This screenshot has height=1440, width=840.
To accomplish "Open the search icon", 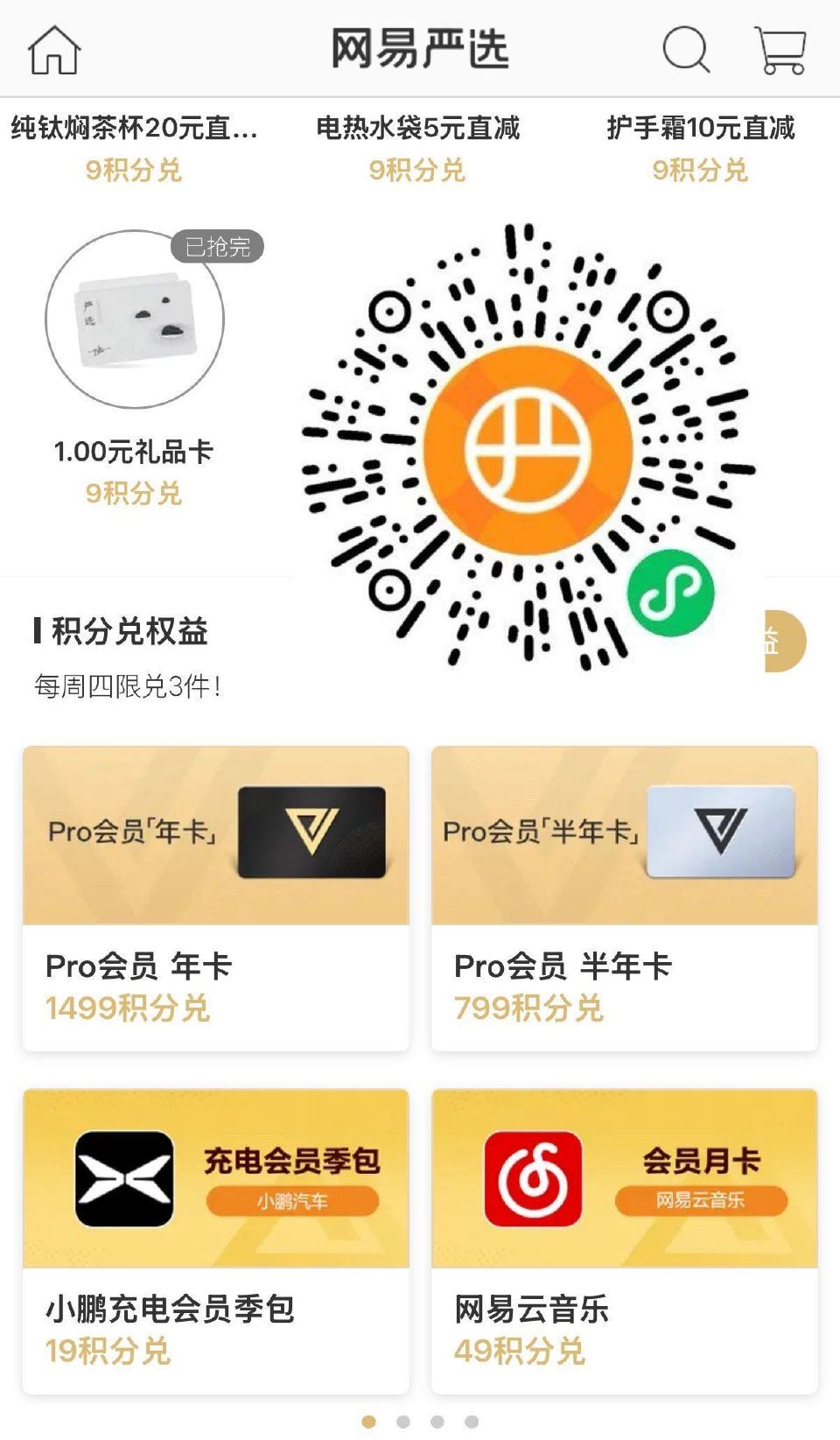I will [687, 50].
